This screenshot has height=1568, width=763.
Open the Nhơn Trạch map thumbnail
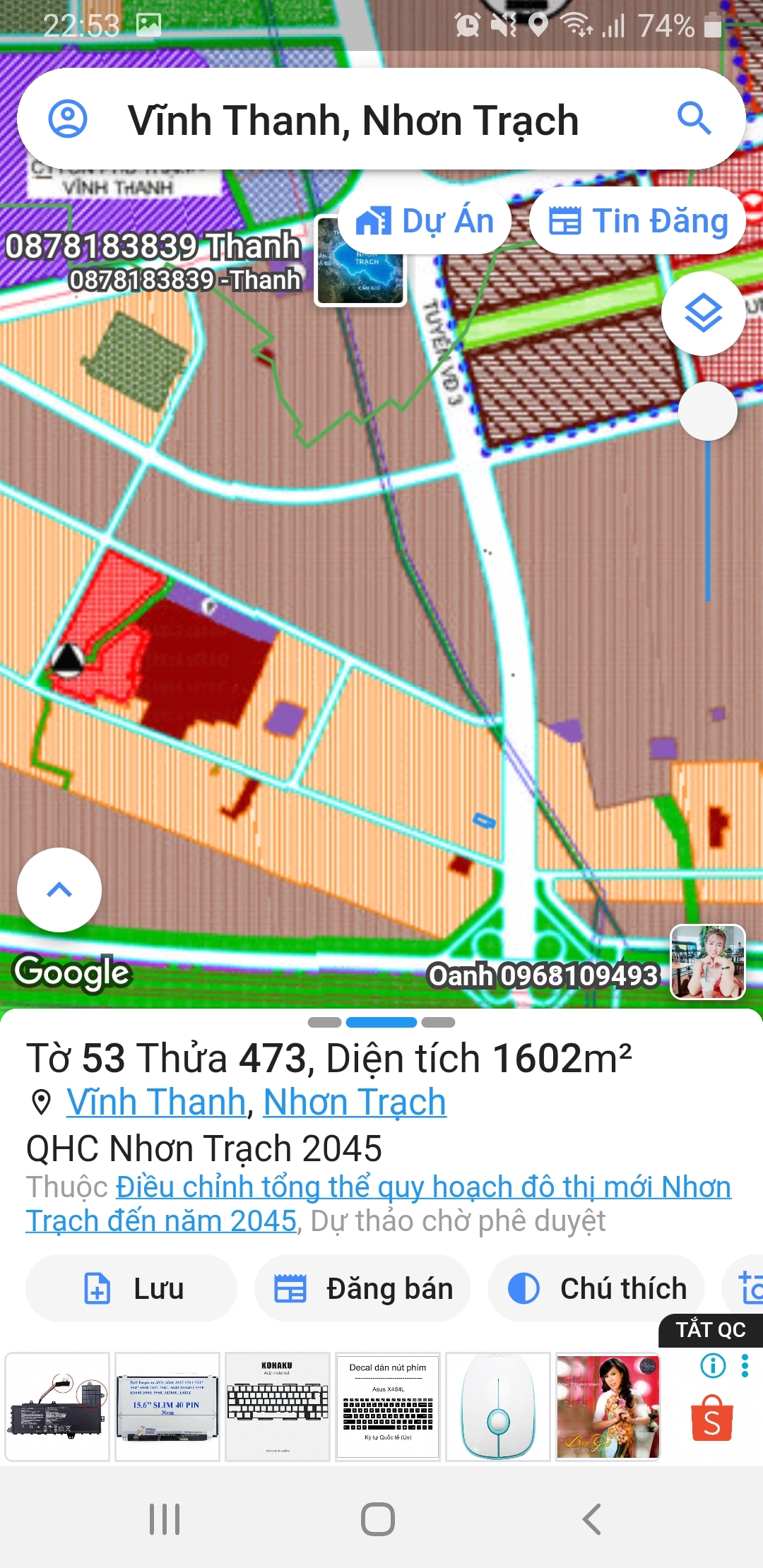click(360, 261)
